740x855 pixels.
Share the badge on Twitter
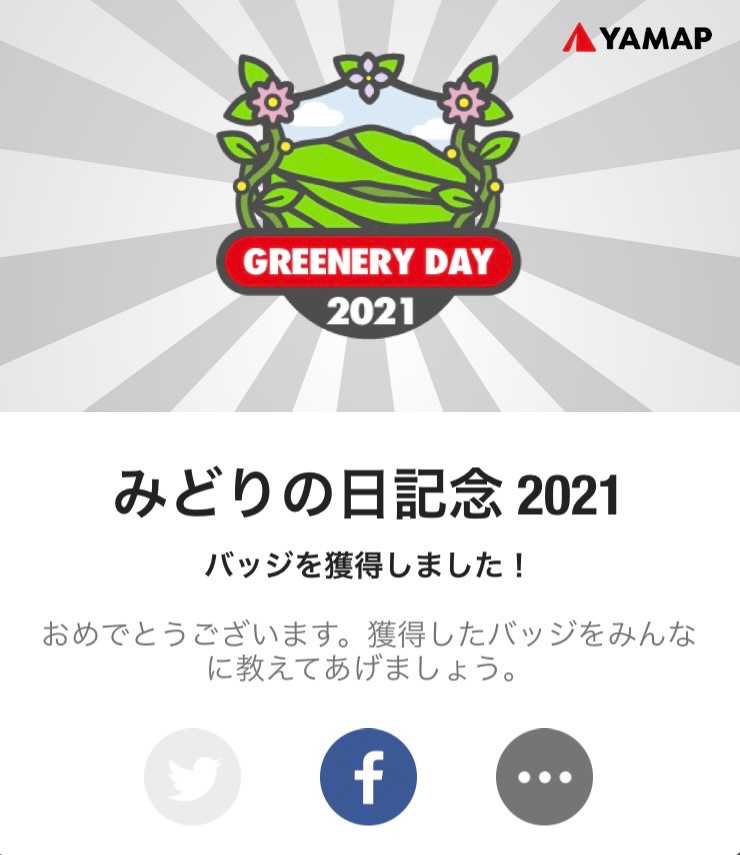point(193,776)
